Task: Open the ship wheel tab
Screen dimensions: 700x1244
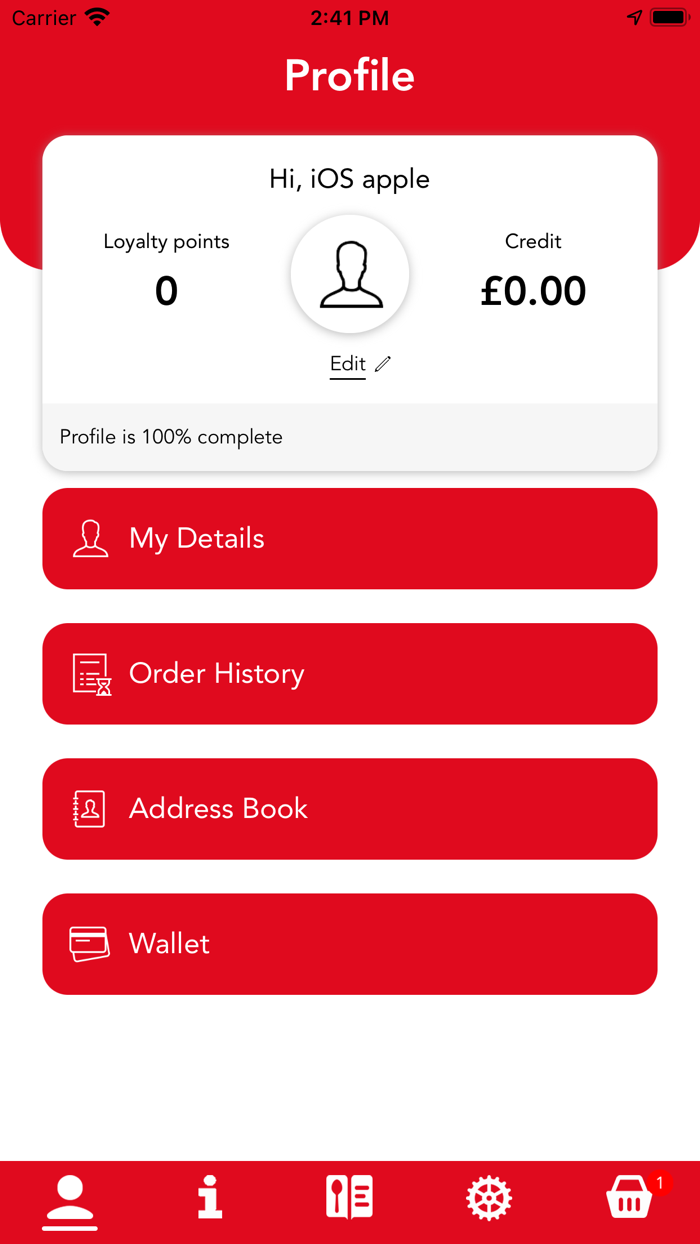Action: pos(489,1197)
